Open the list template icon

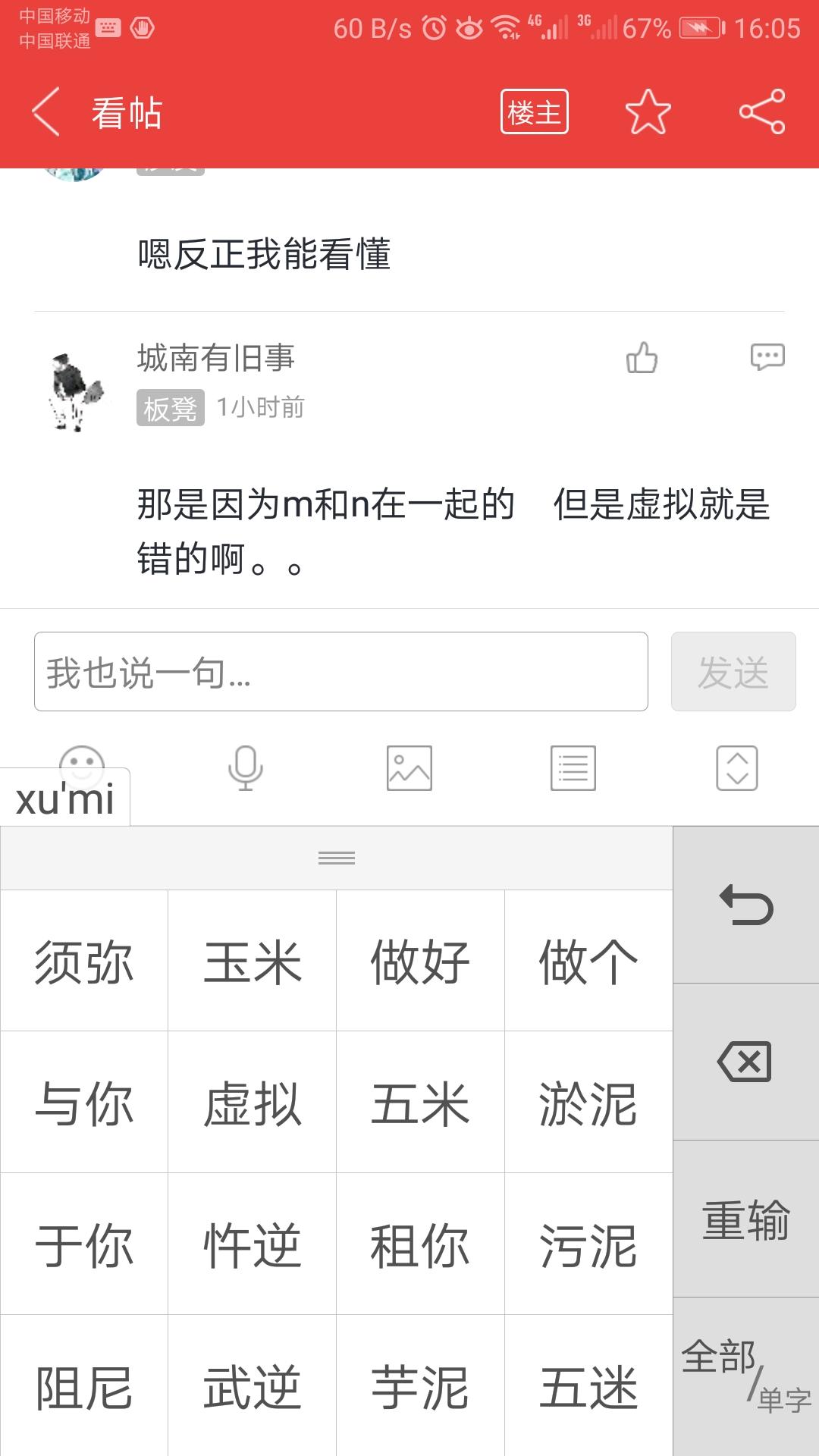tap(573, 767)
